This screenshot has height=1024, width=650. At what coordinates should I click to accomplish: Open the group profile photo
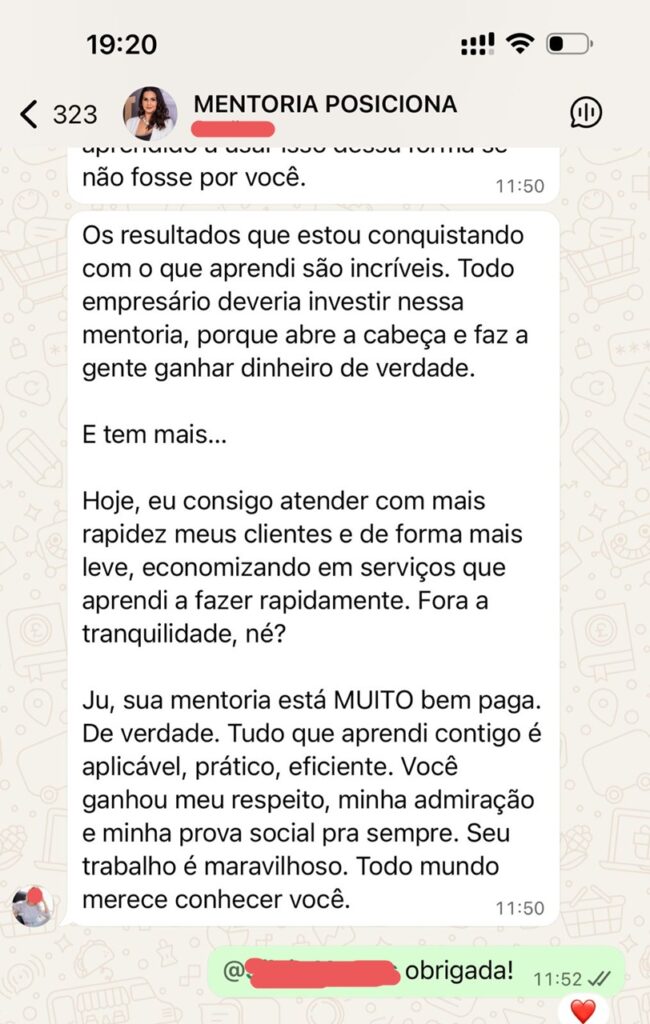coord(150,113)
